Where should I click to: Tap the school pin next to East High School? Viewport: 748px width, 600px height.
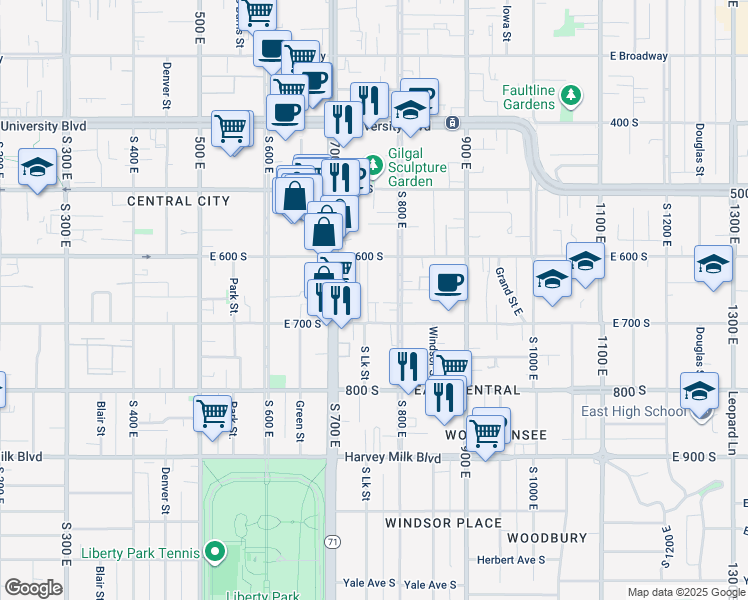click(x=699, y=391)
